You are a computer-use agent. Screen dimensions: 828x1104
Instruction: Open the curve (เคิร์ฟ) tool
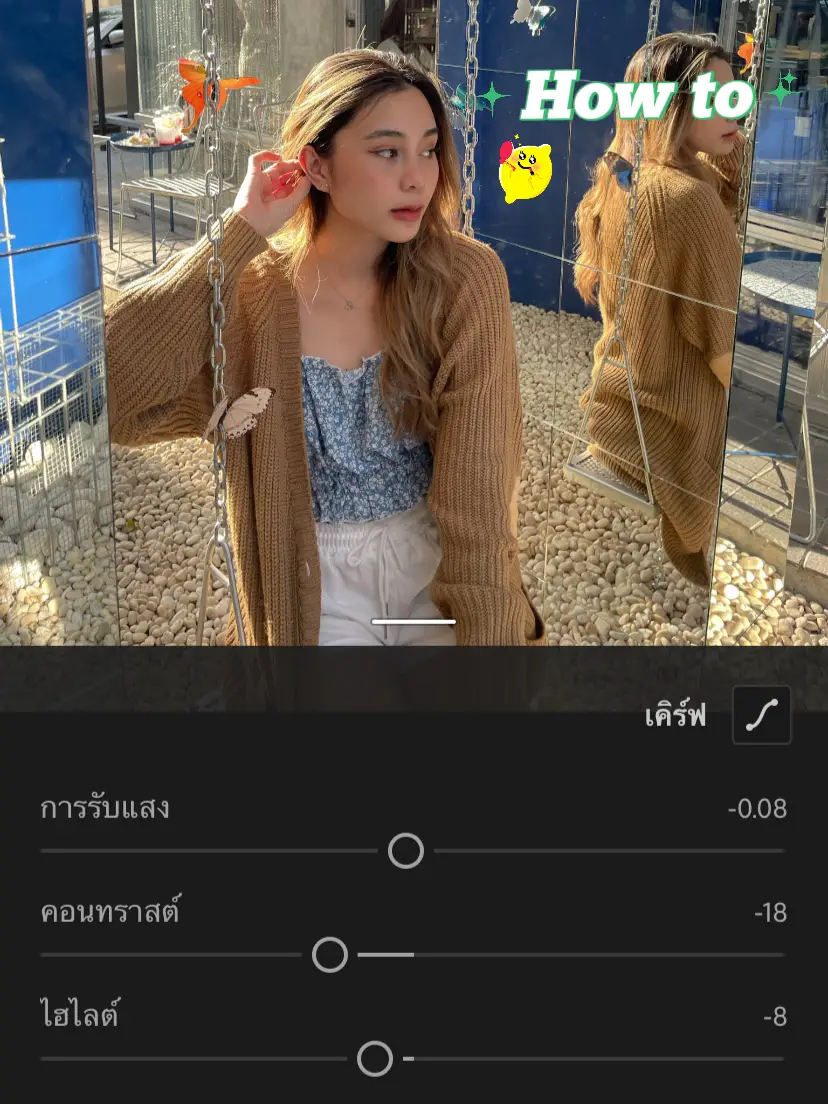click(x=761, y=715)
